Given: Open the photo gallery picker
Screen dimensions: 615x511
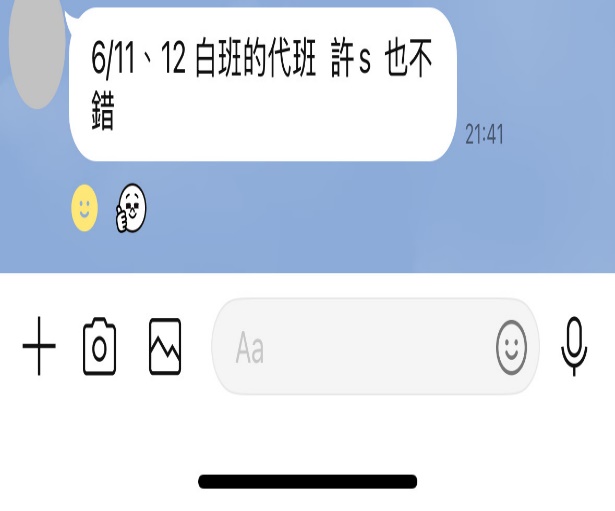Looking at the screenshot, I should tap(165, 347).
